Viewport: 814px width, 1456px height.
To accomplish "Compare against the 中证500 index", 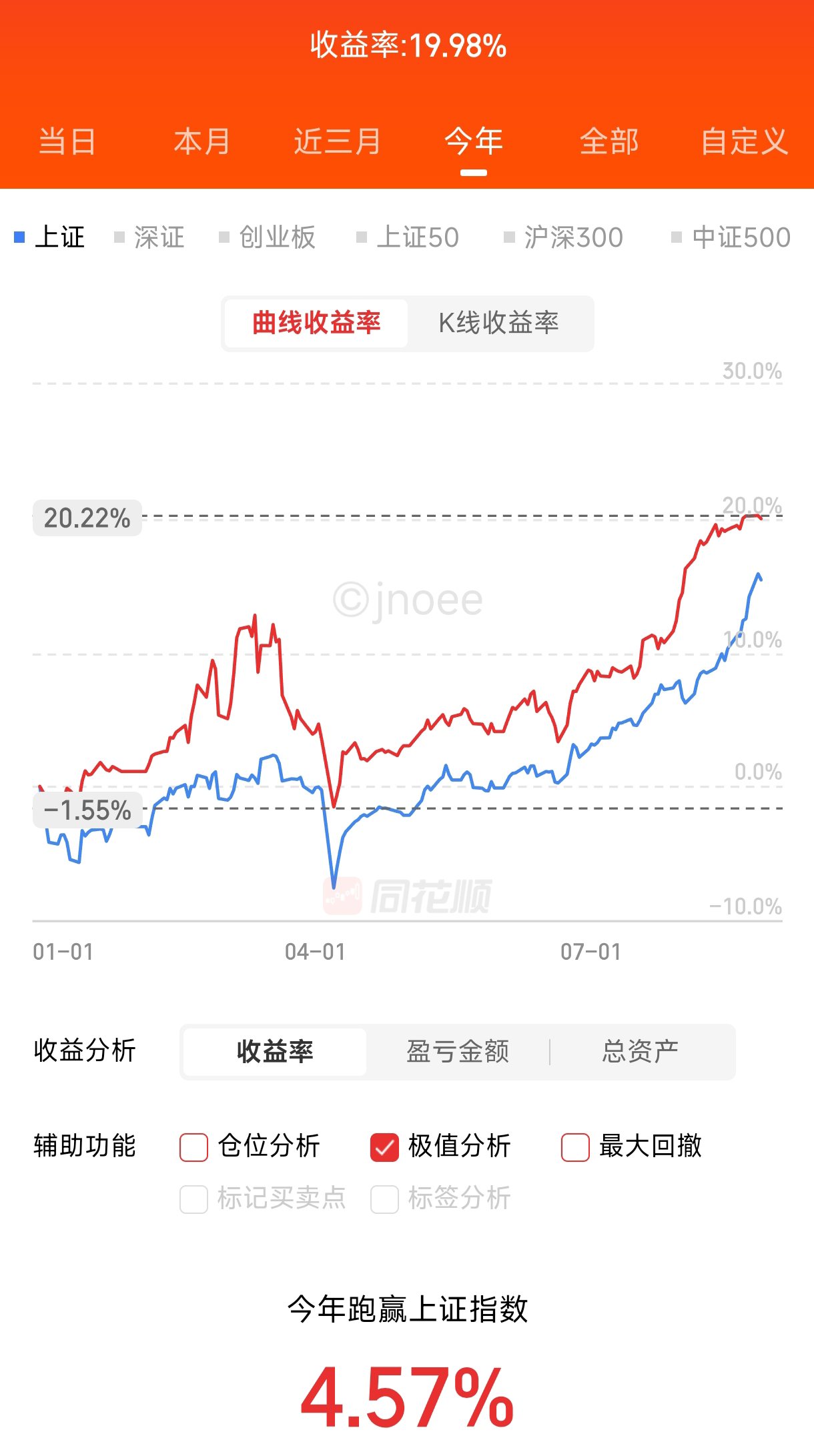I will pos(731,237).
